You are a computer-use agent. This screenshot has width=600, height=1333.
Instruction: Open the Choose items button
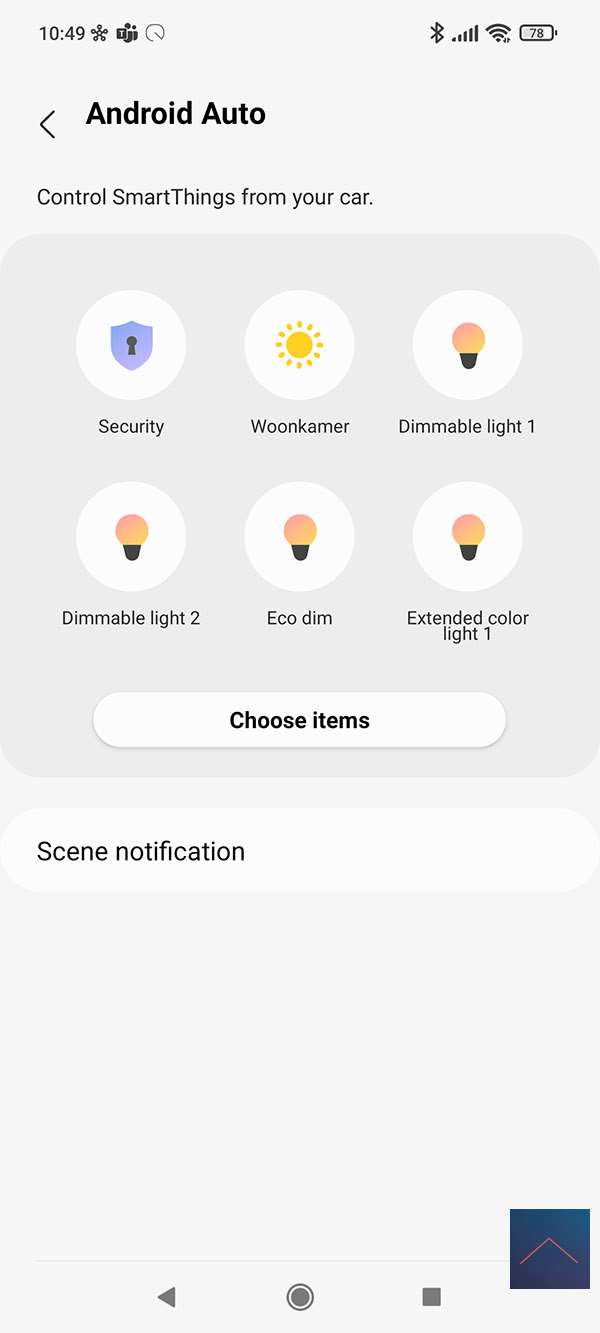pyautogui.click(x=299, y=720)
